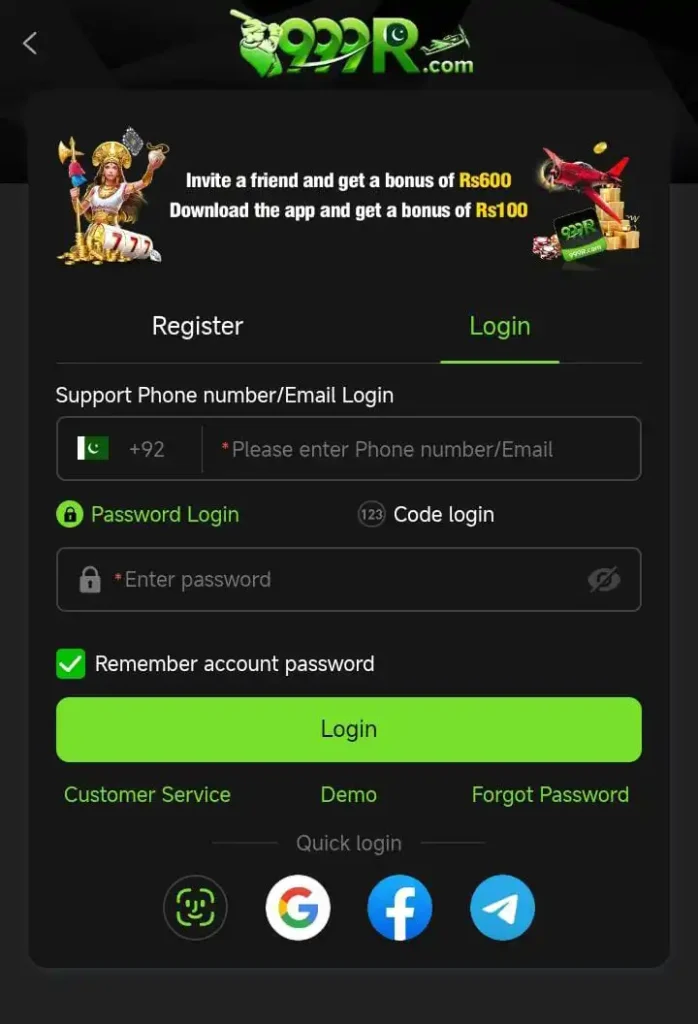The image size is (698, 1024).
Task: Switch to Code login
Action: 426,515
